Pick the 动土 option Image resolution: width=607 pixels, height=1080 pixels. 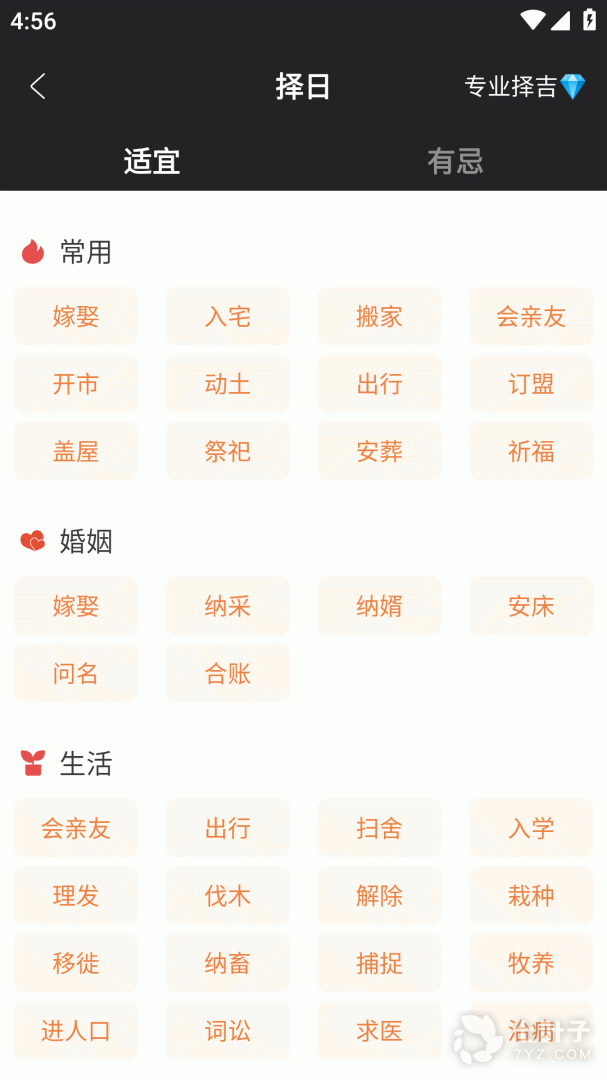pyautogui.click(x=228, y=384)
